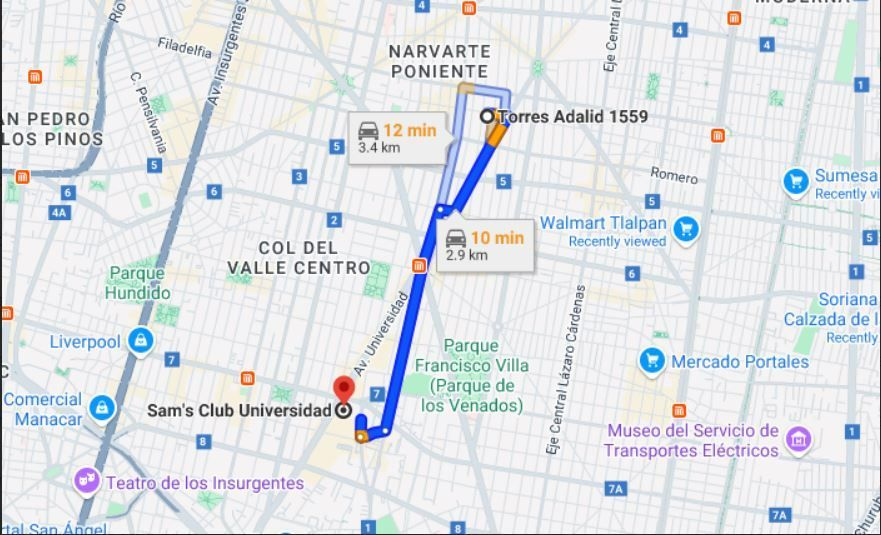Tap the Liverpool store marker
881x535 pixels.
[x=140, y=341]
